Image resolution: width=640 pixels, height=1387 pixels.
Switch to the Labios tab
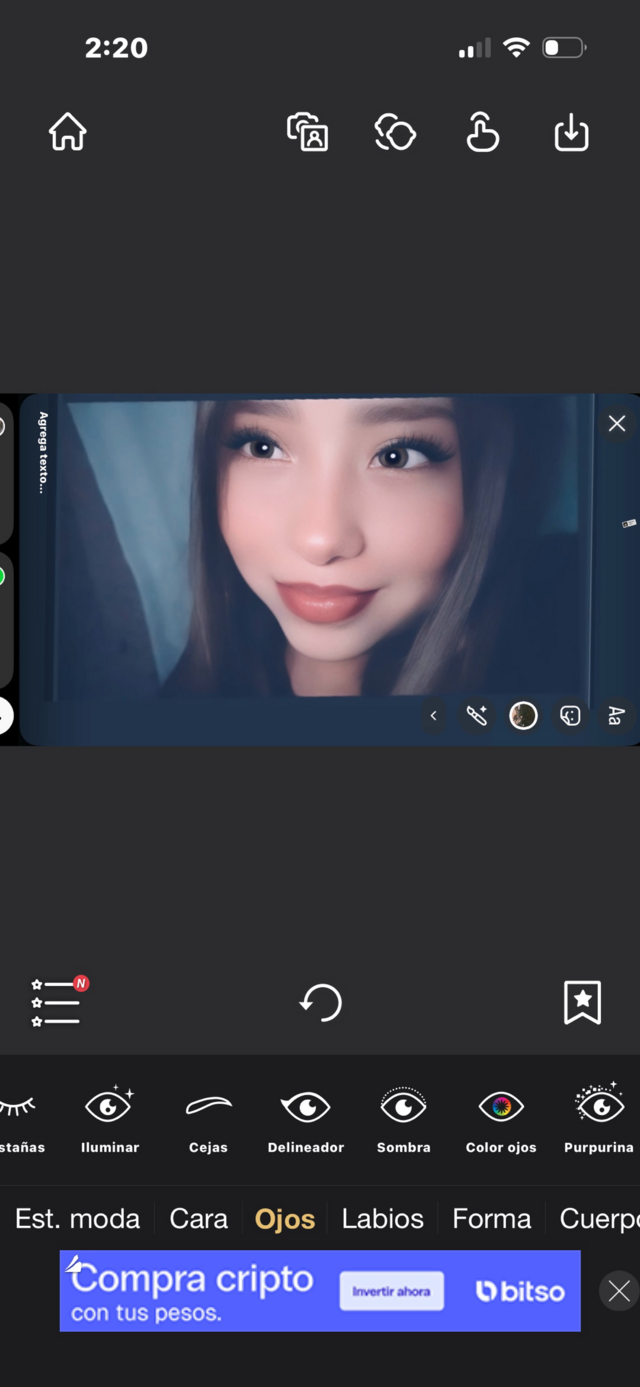point(383,1219)
